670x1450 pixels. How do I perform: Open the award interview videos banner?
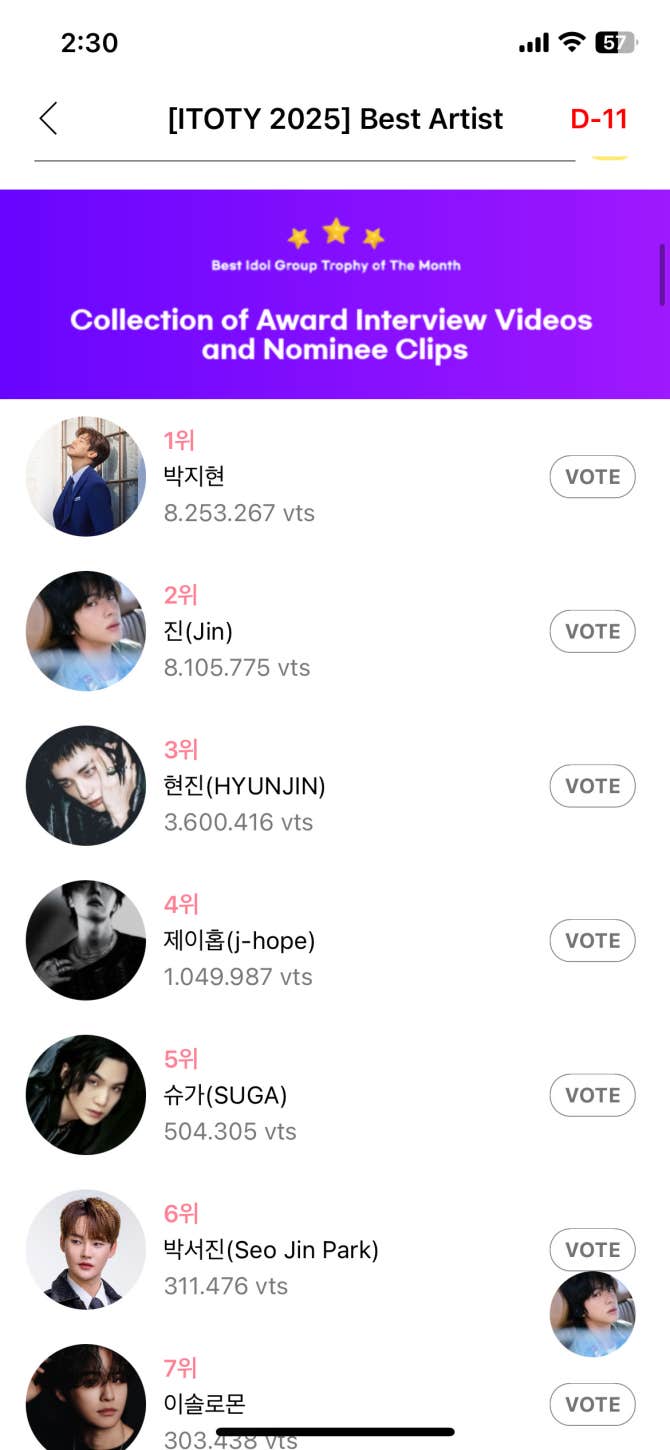pyautogui.click(x=334, y=294)
